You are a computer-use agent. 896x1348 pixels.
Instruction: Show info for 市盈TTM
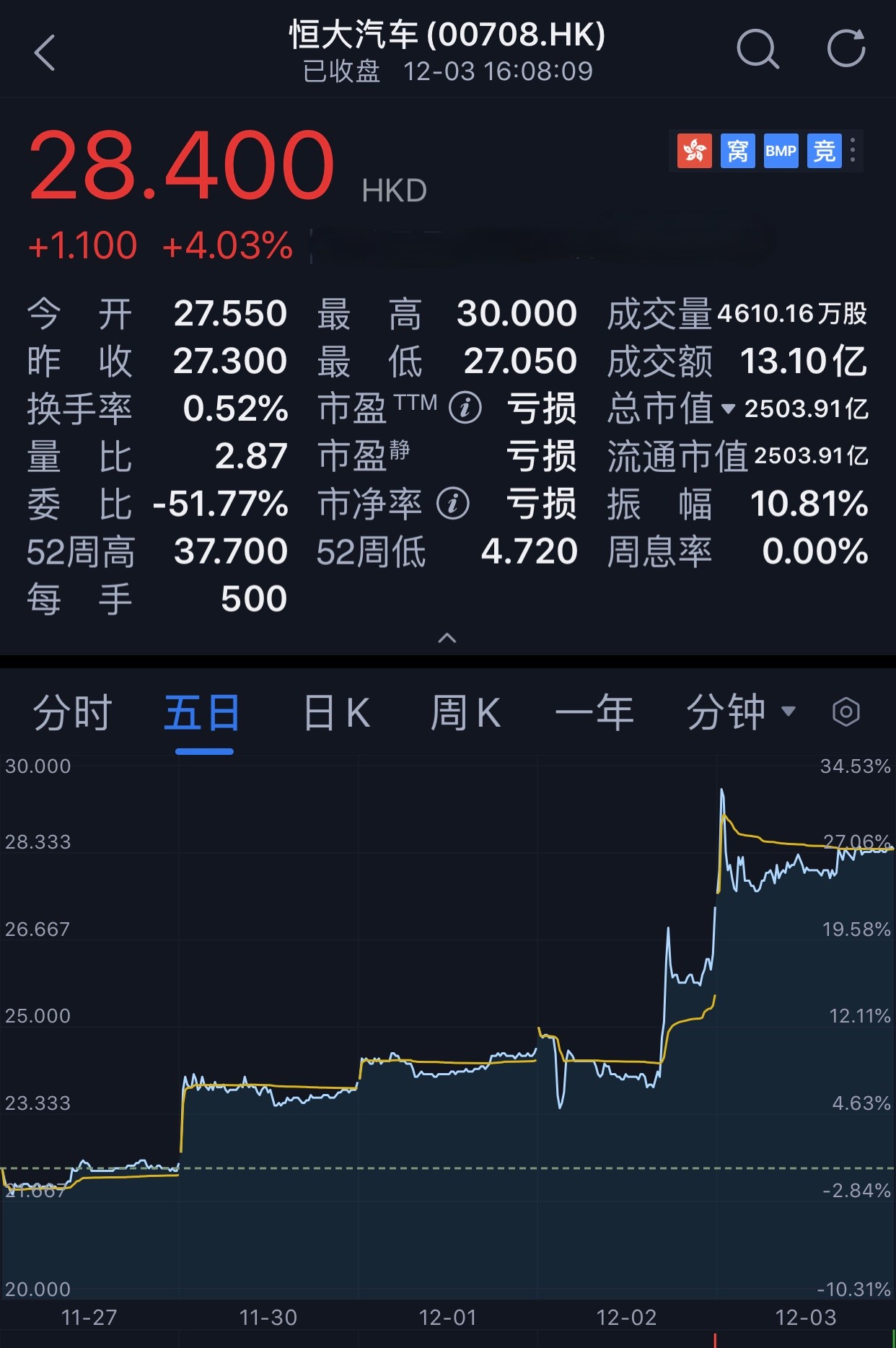coord(465,408)
